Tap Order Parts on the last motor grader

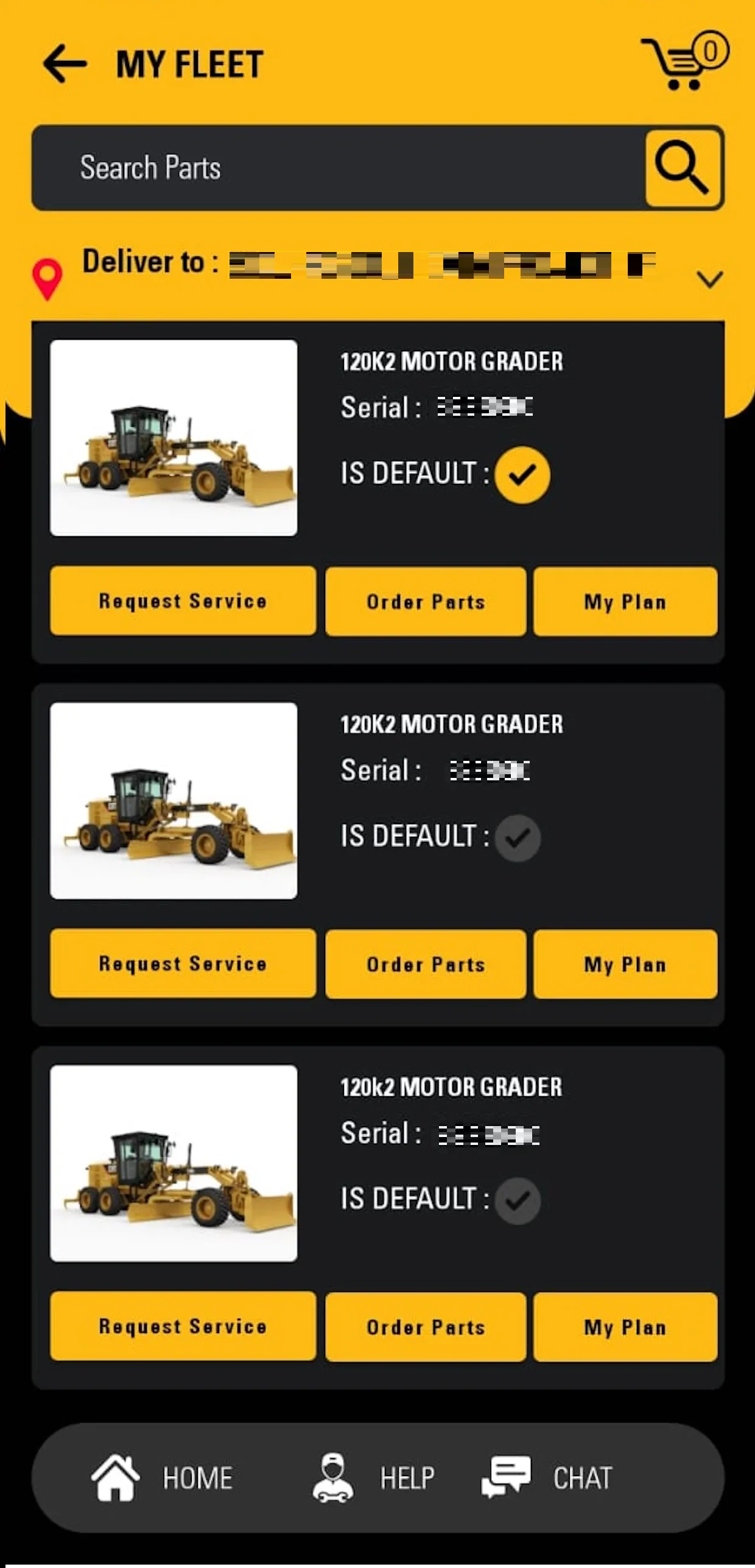426,1327
